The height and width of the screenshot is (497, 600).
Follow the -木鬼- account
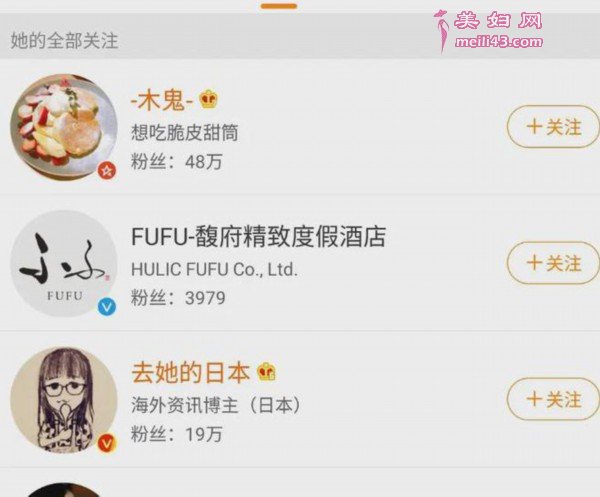tap(553, 127)
